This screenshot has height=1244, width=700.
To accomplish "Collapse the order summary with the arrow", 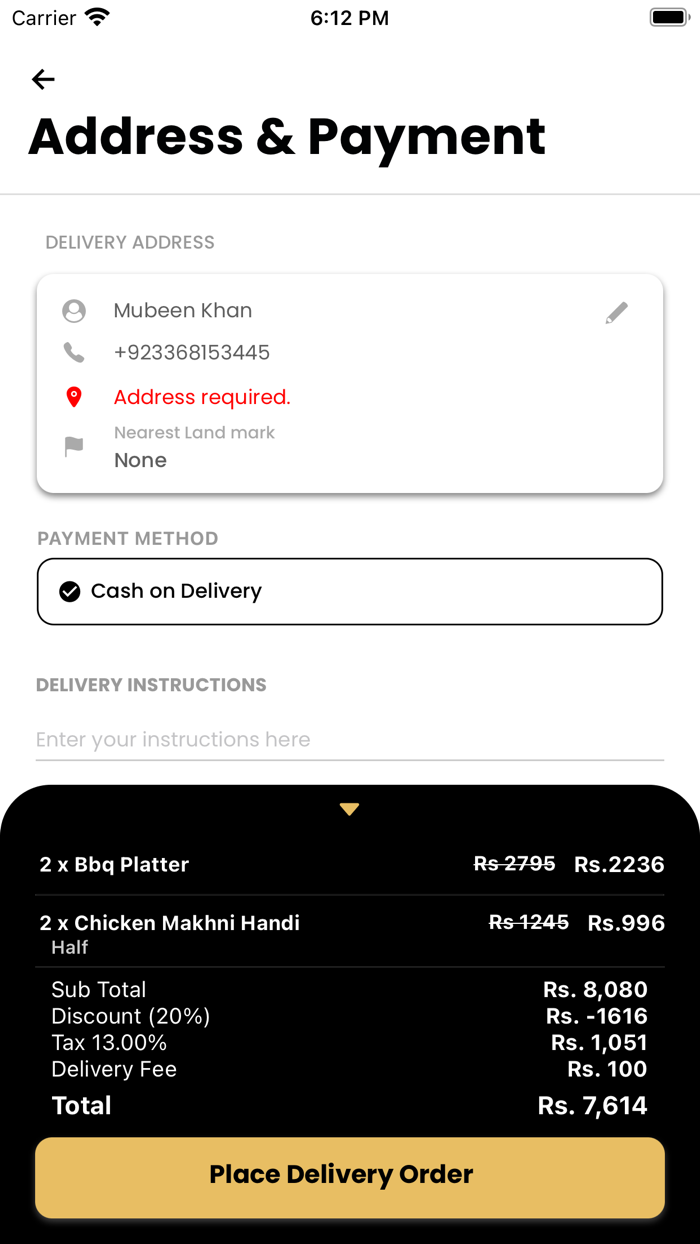I will pos(349,809).
